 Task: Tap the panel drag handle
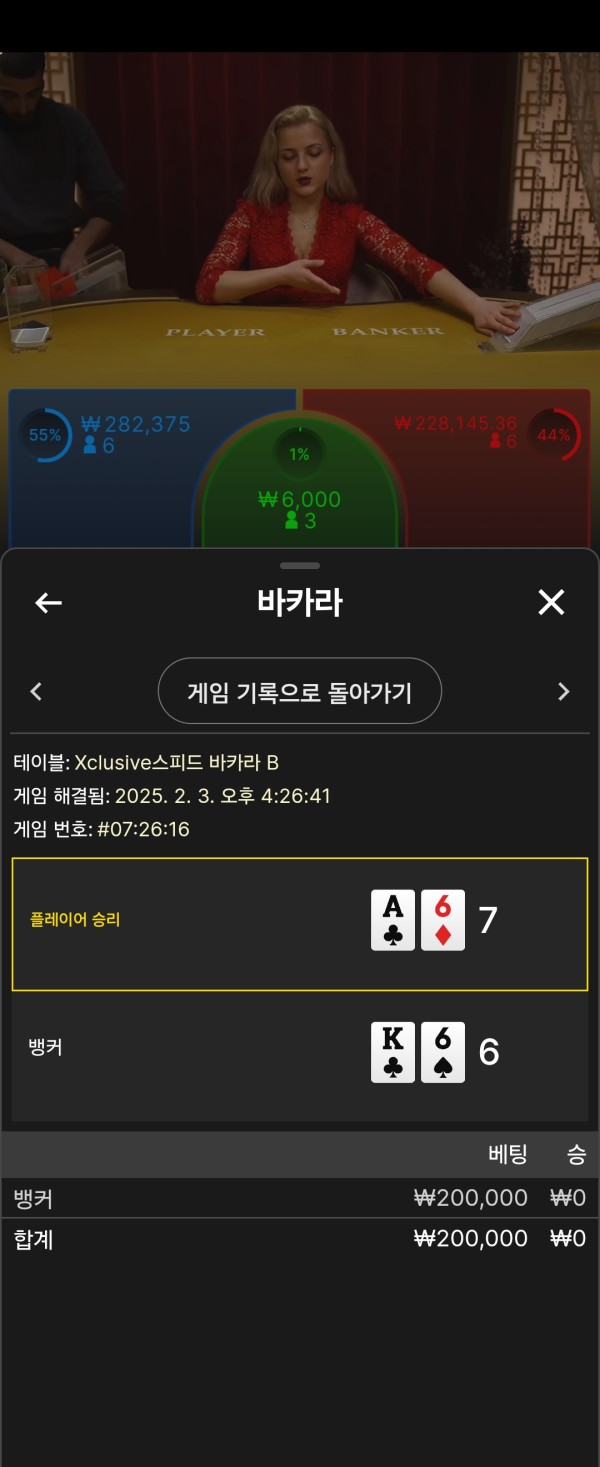pyautogui.click(x=300, y=565)
